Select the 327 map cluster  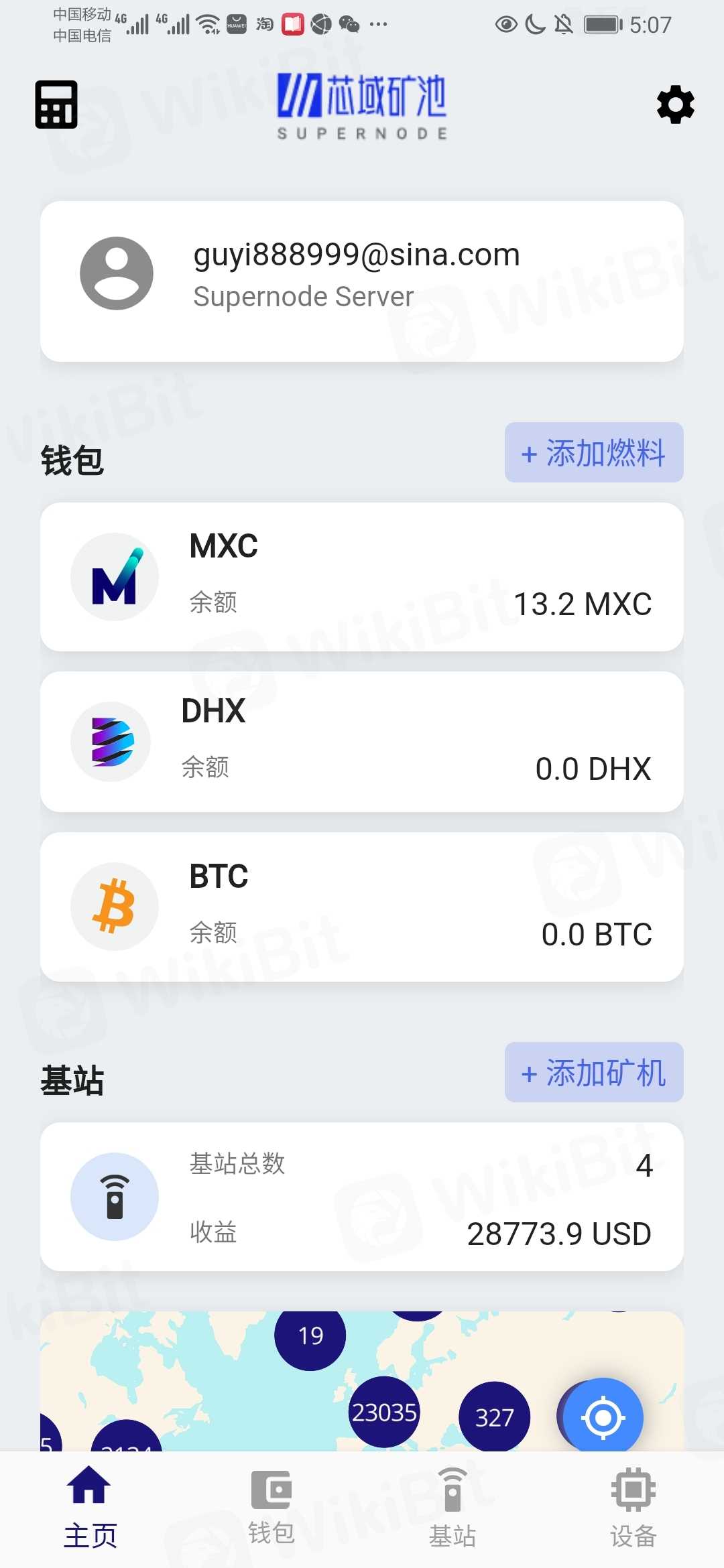coord(494,1417)
